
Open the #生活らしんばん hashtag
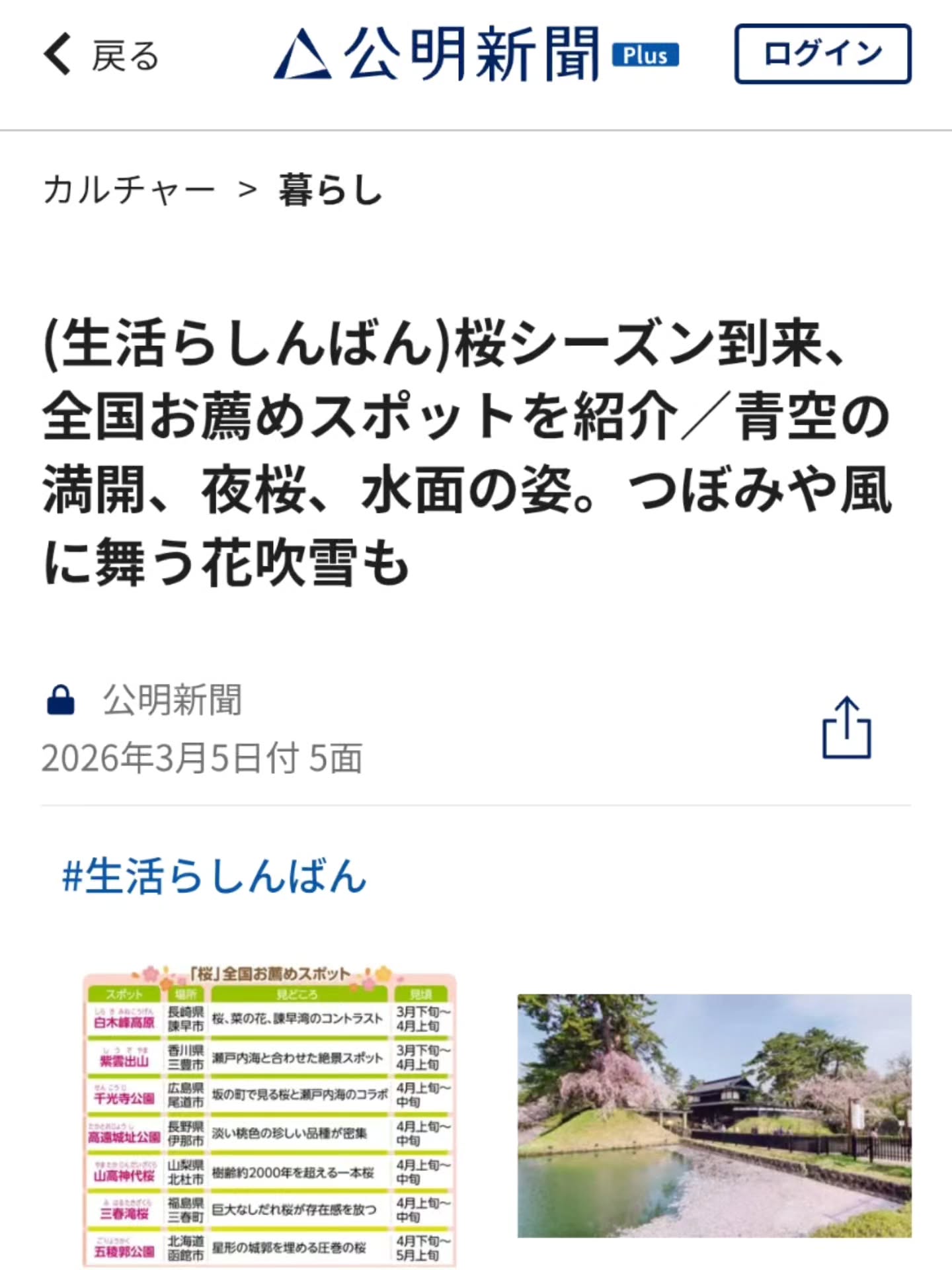coord(214,876)
